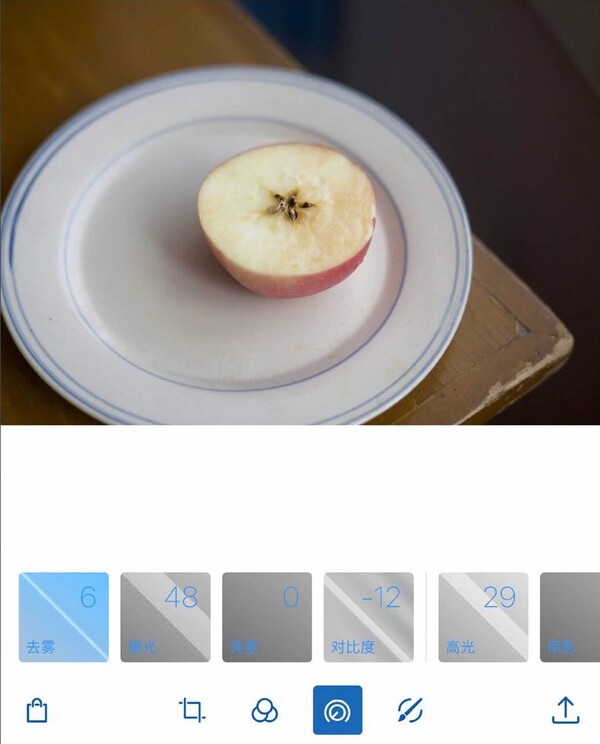
Task: Select the 阴影 shadows tile
Action: (x=572, y=617)
